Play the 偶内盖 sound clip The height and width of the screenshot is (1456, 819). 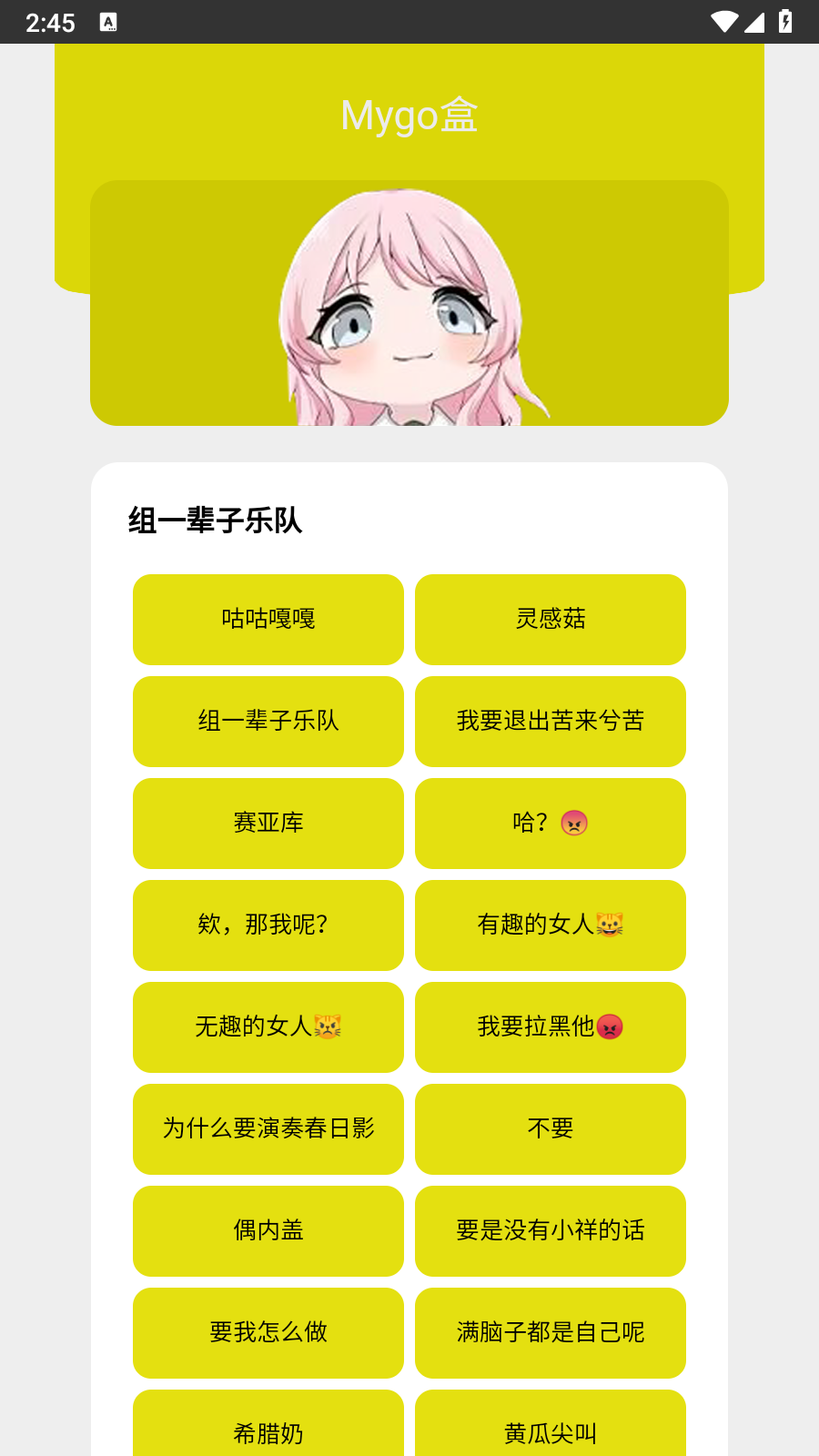point(268,1231)
